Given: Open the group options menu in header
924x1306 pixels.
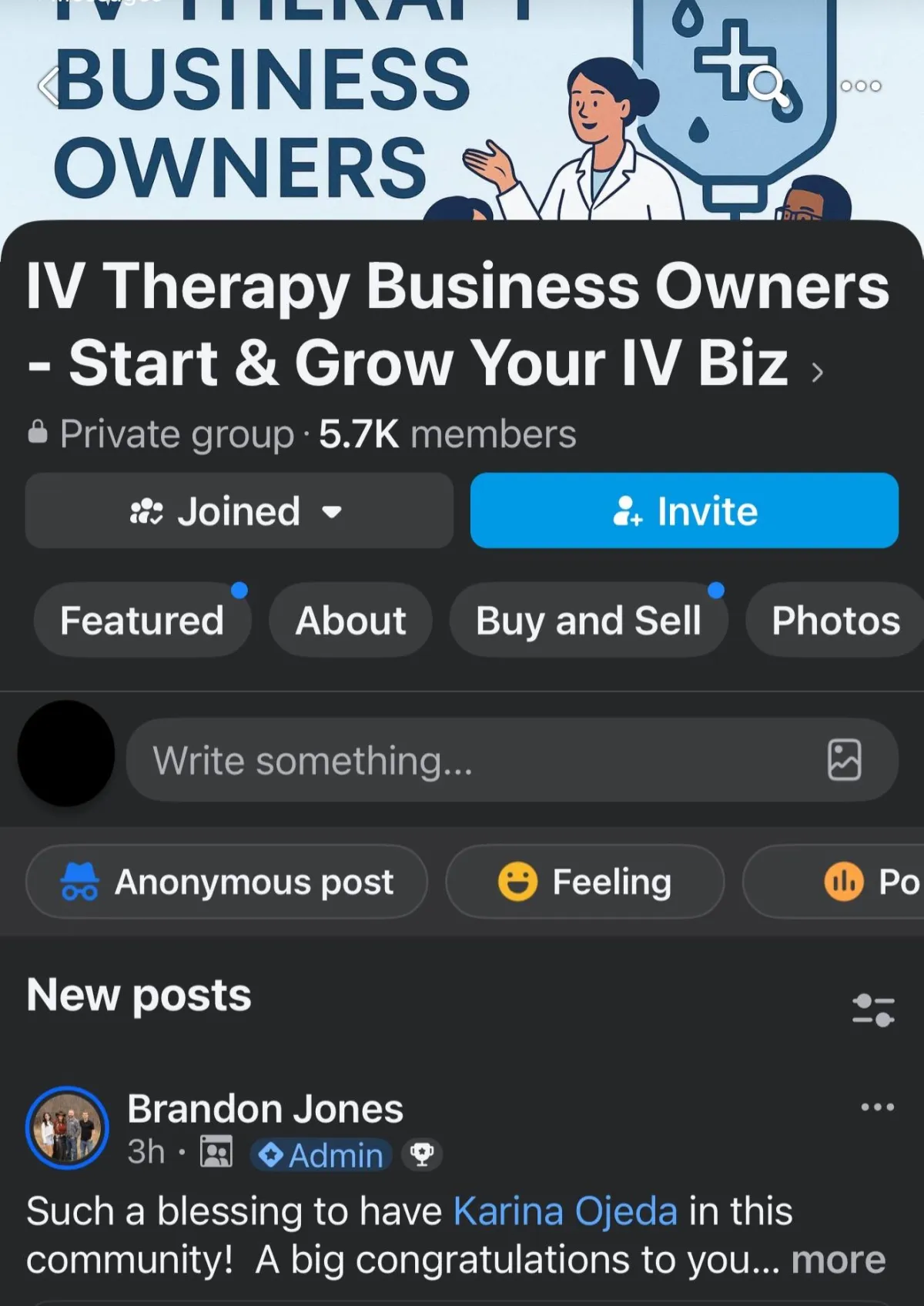Looking at the screenshot, I should click(860, 85).
